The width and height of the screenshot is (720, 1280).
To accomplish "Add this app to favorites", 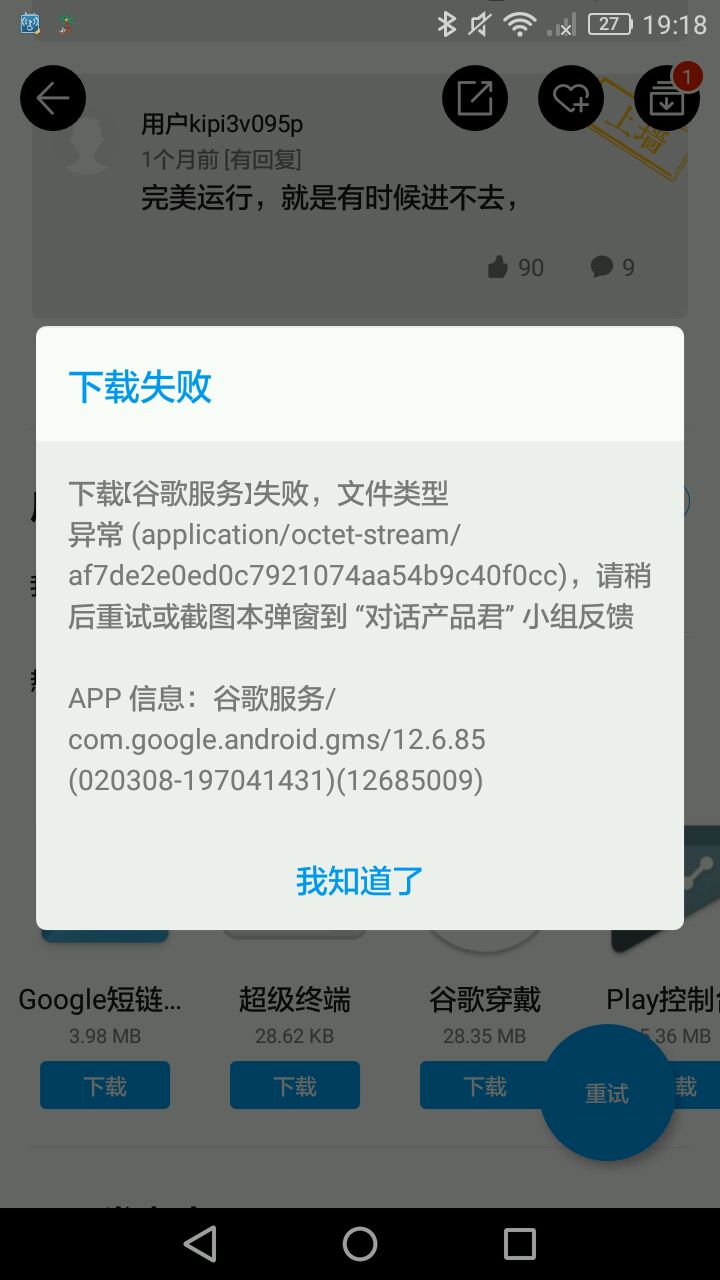I will pos(571,98).
